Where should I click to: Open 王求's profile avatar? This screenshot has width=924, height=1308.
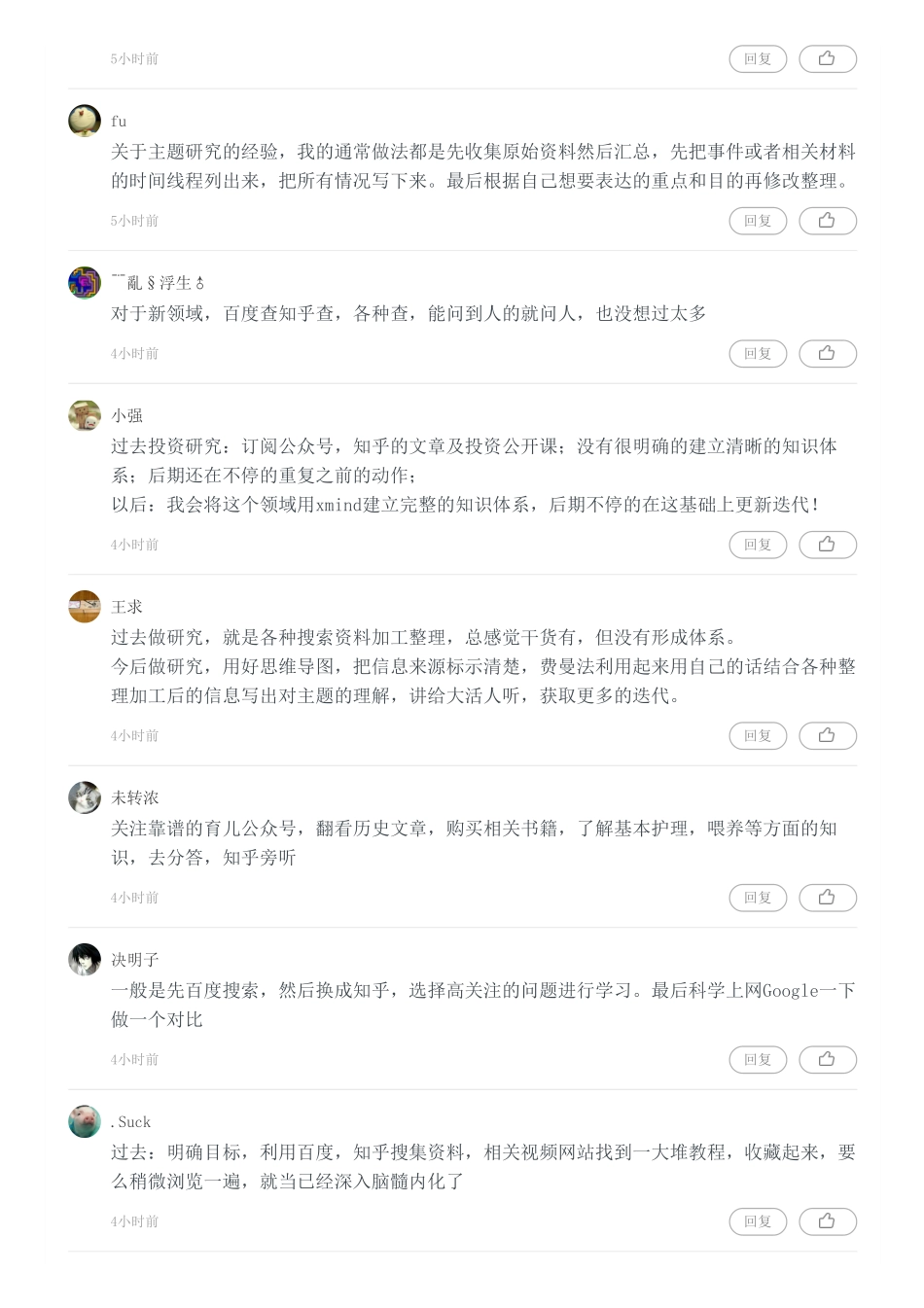pos(85,606)
